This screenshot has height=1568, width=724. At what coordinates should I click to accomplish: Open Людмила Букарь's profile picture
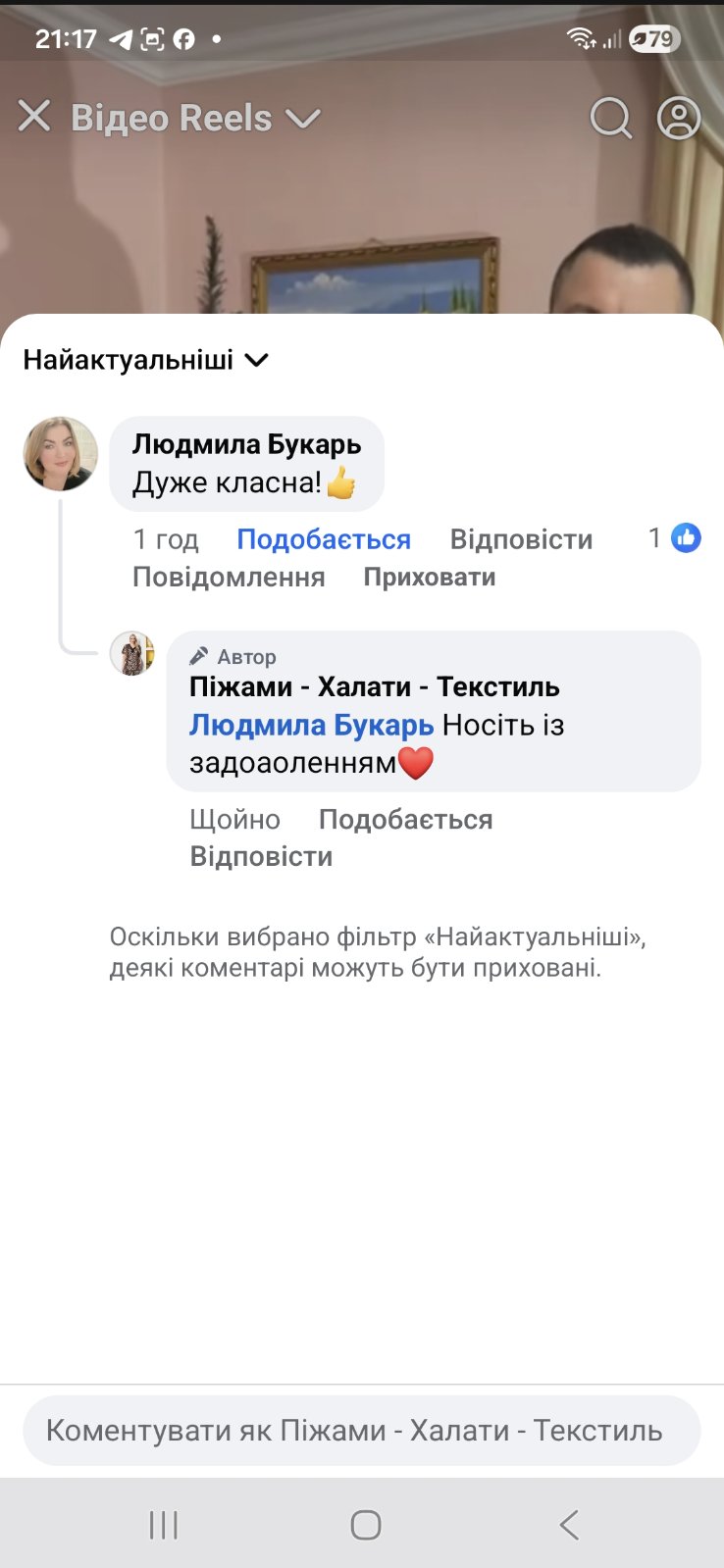(x=61, y=453)
